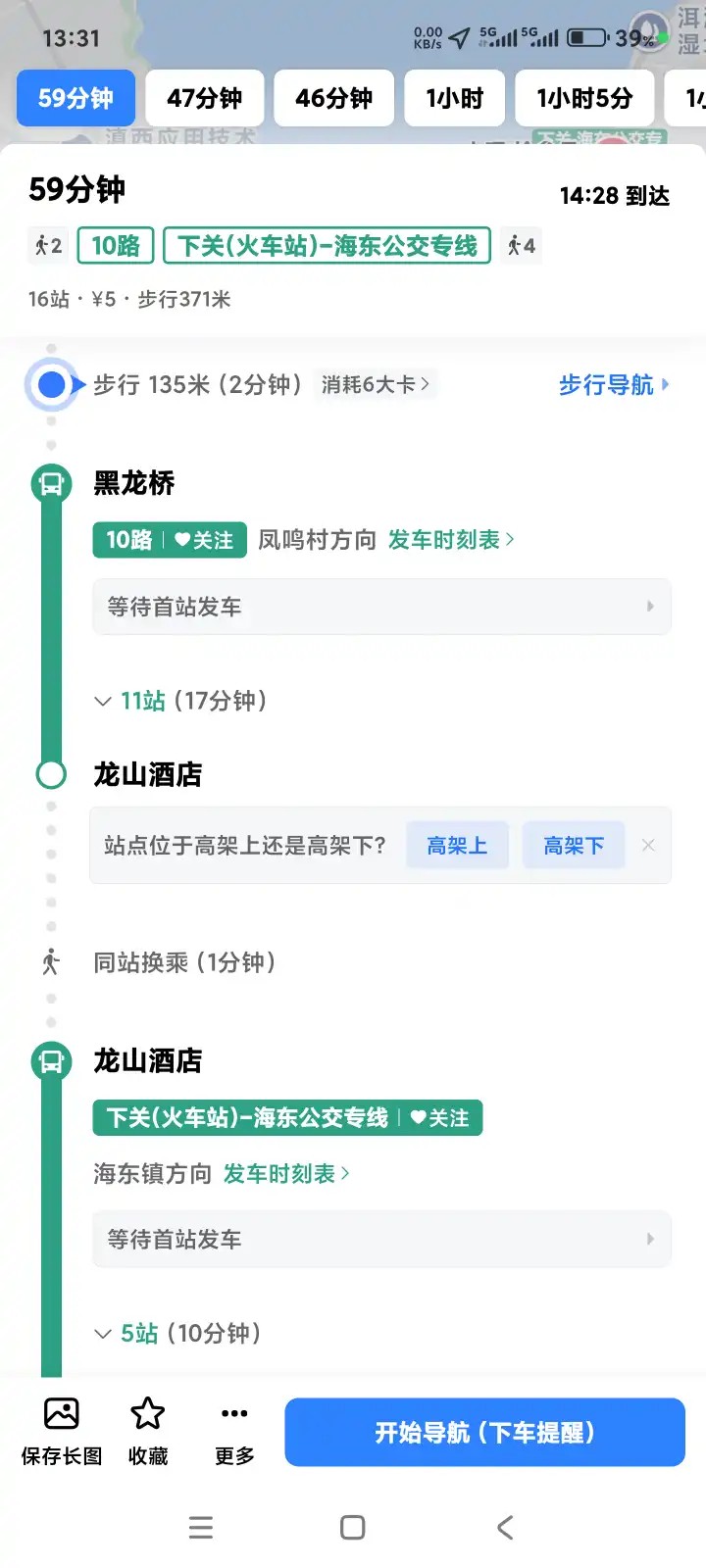Open 步行导航 walking navigation
Screen dimensions: 706x1568
pyautogui.click(x=613, y=385)
